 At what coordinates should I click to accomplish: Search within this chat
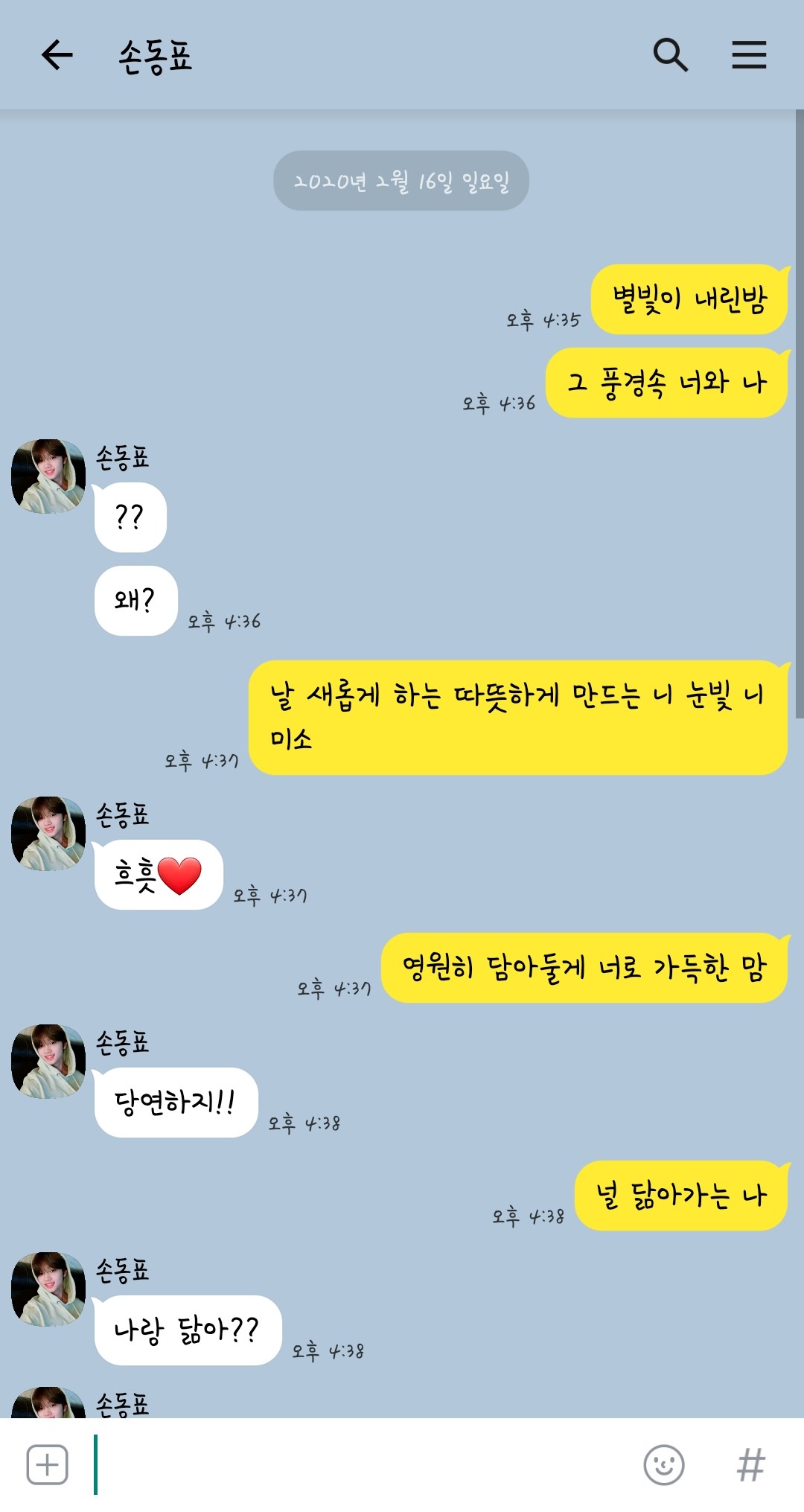670,55
